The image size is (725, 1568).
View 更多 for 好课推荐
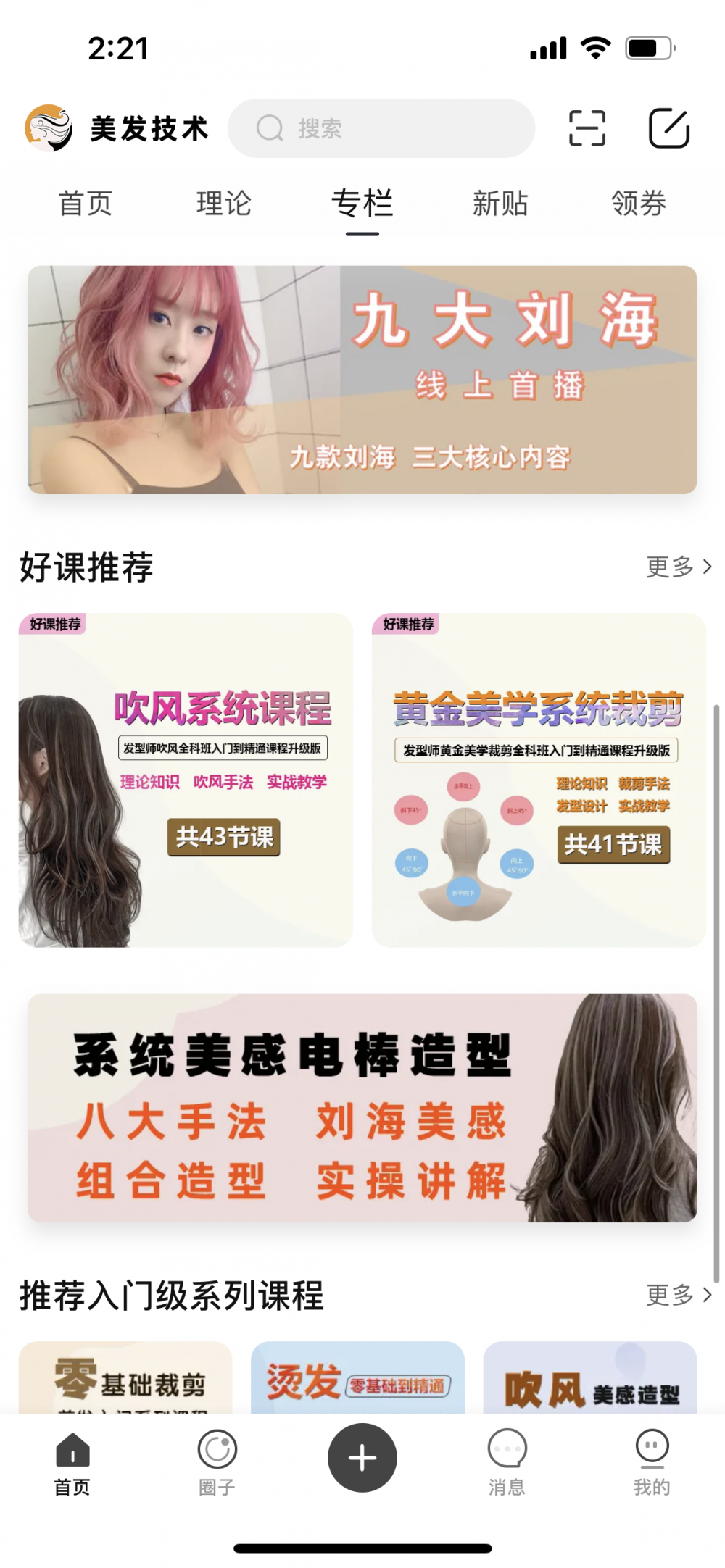point(679,567)
